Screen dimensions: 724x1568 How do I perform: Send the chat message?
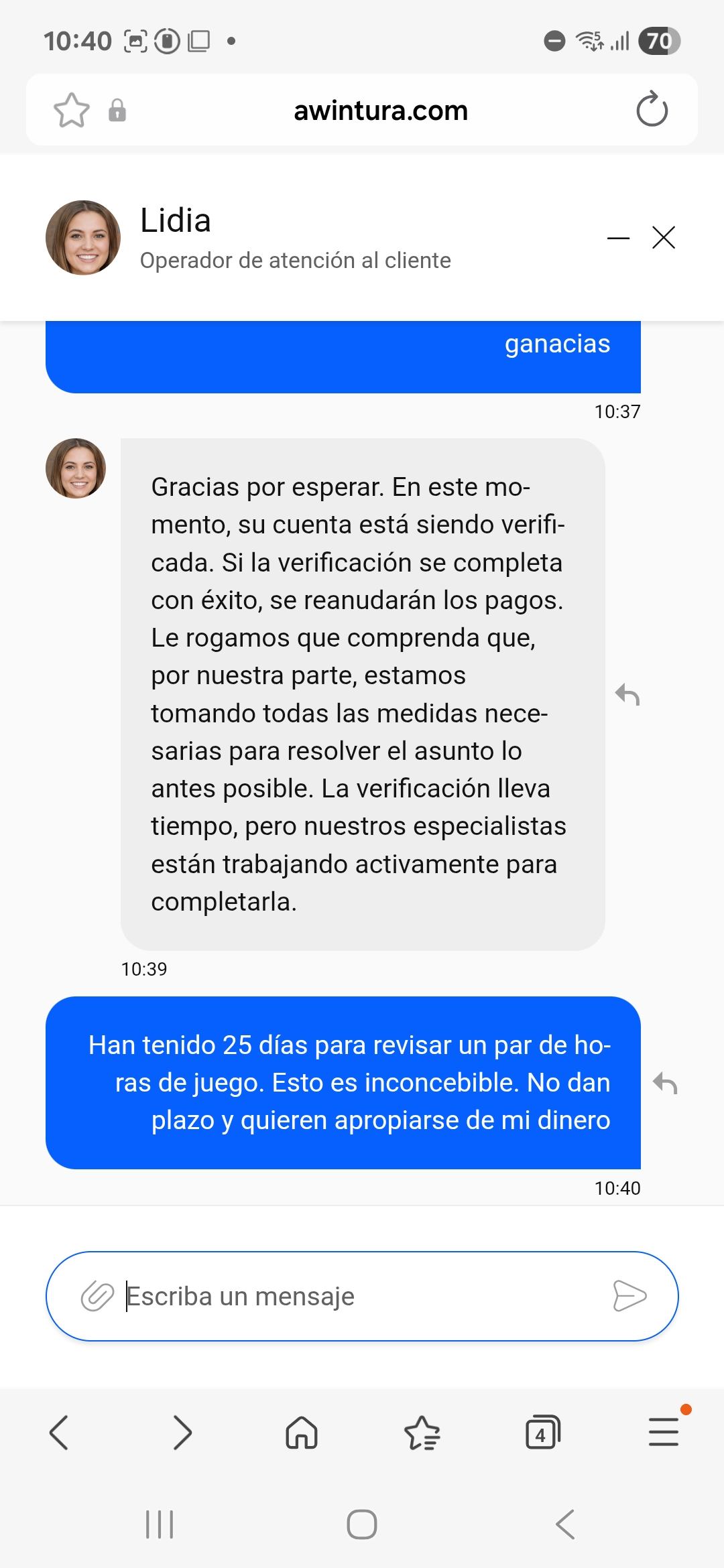click(629, 1295)
